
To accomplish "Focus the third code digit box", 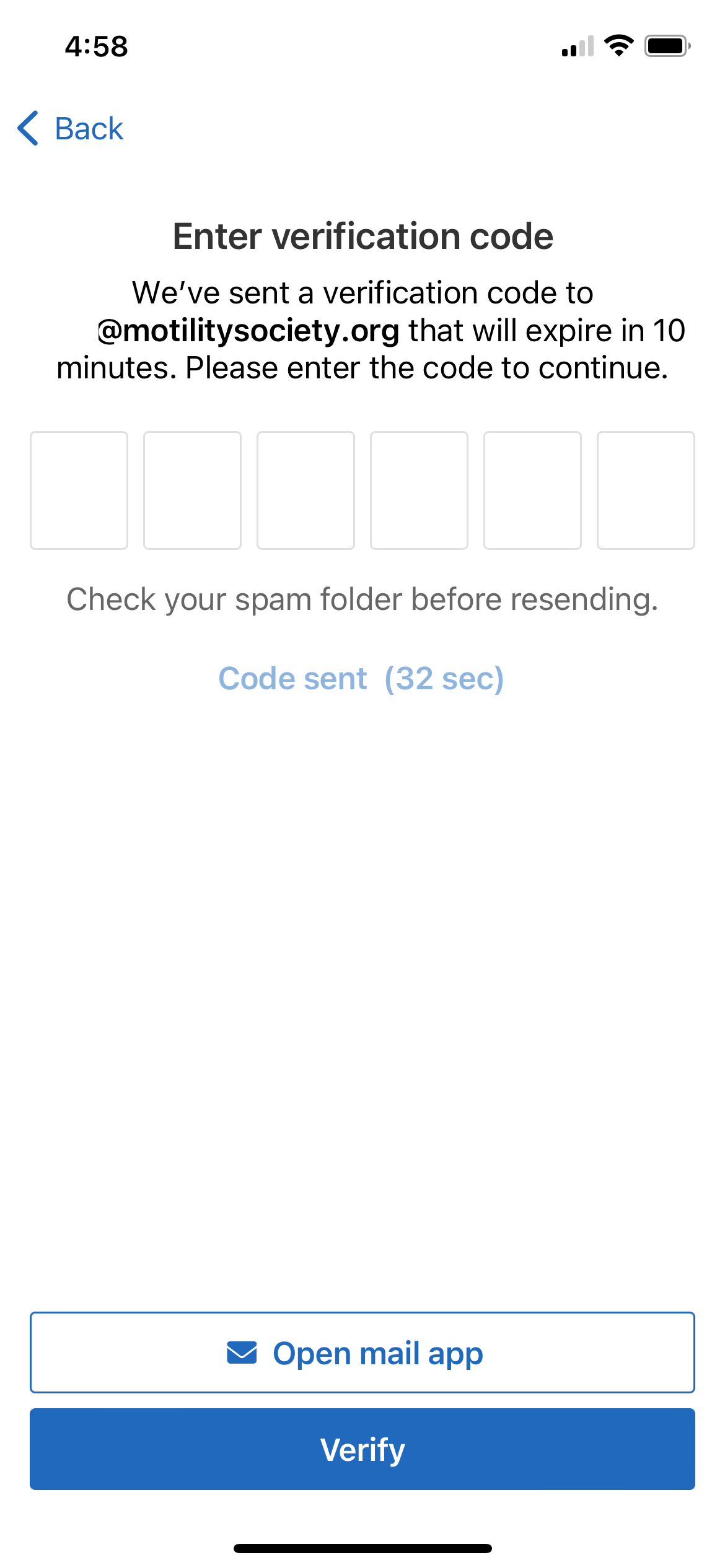I will [305, 490].
